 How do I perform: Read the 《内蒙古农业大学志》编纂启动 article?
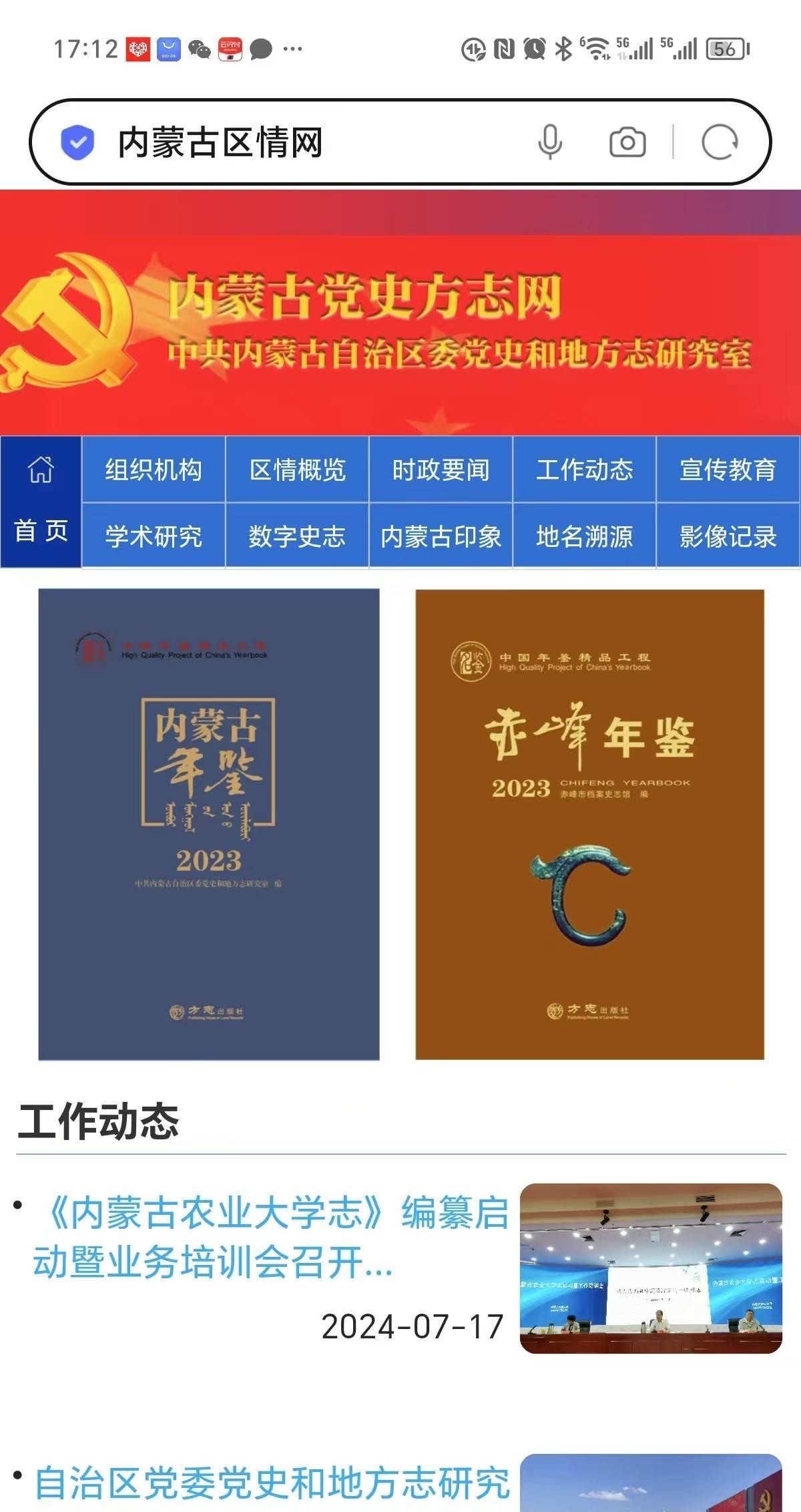(x=270, y=1237)
